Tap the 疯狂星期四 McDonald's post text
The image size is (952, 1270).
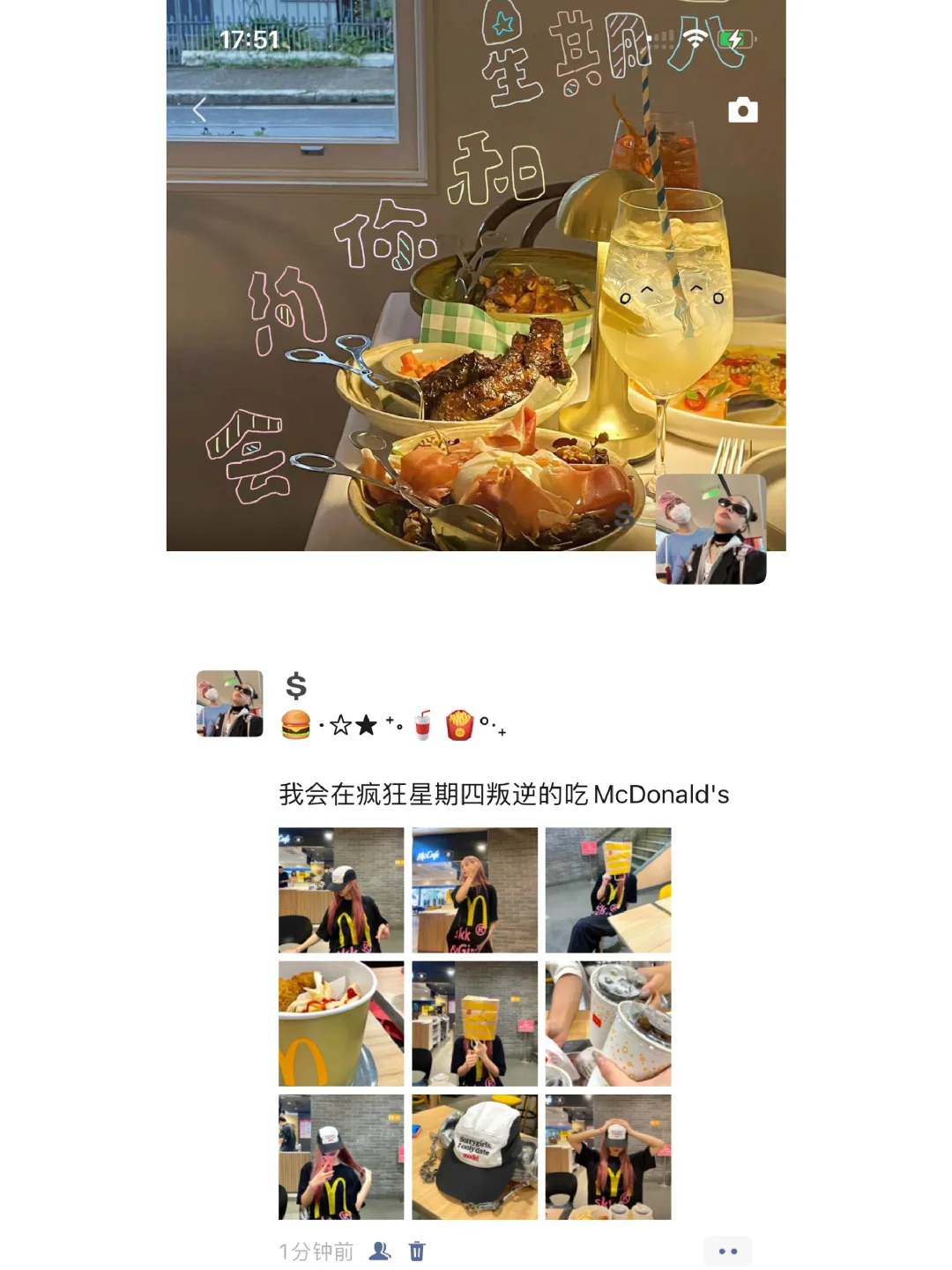coord(502,794)
